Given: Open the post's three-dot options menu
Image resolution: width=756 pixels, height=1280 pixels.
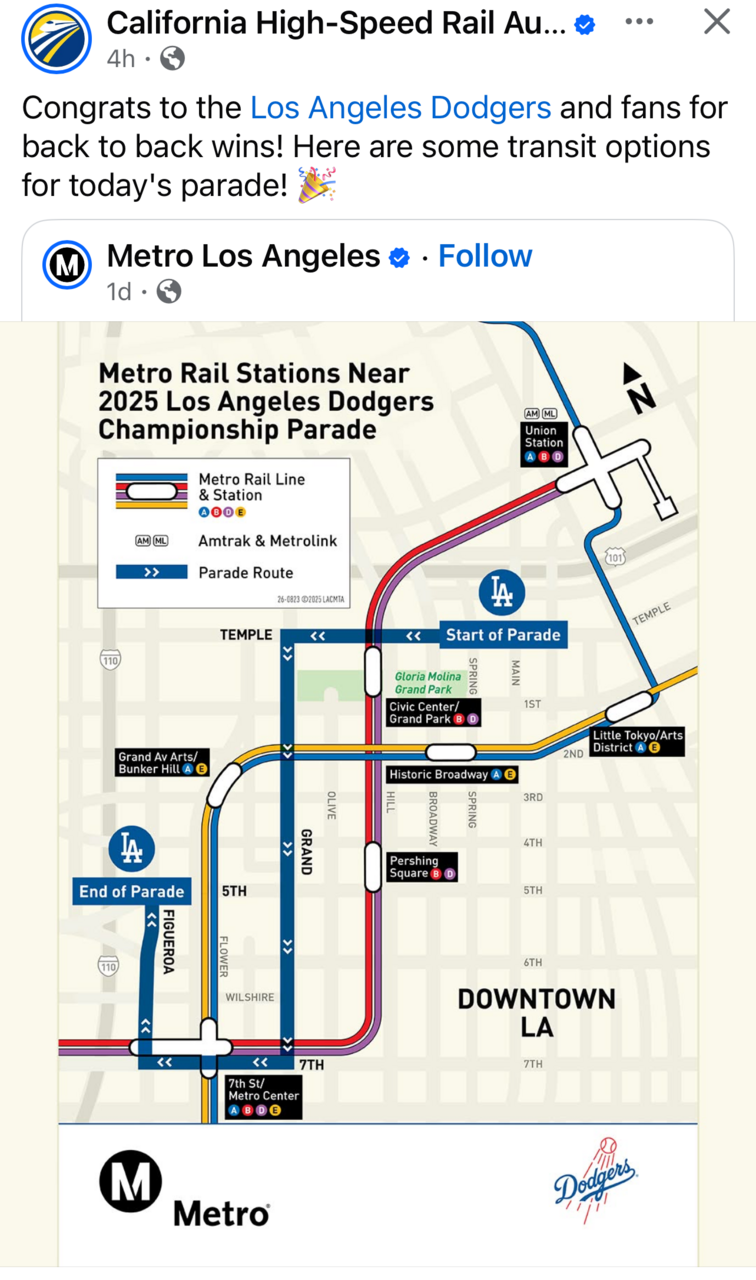Looking at the screenshot, I should (639, 21).
